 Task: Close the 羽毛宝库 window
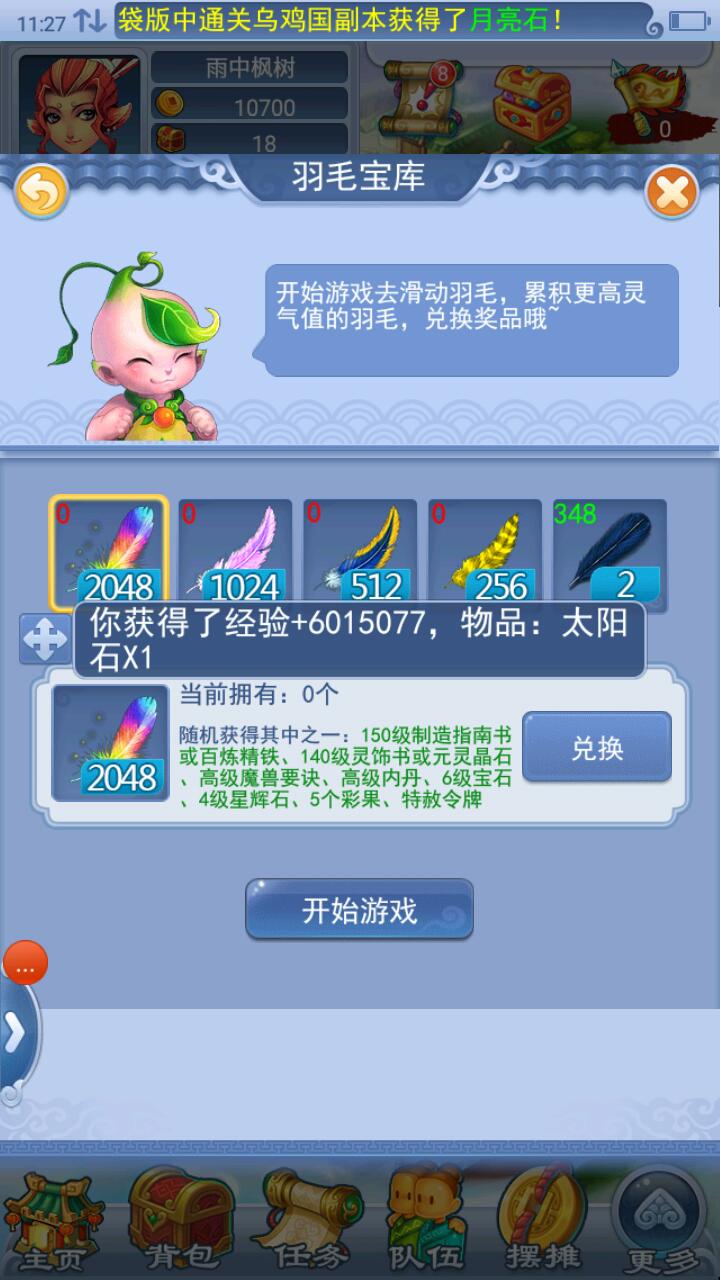[x=671, y=193]
